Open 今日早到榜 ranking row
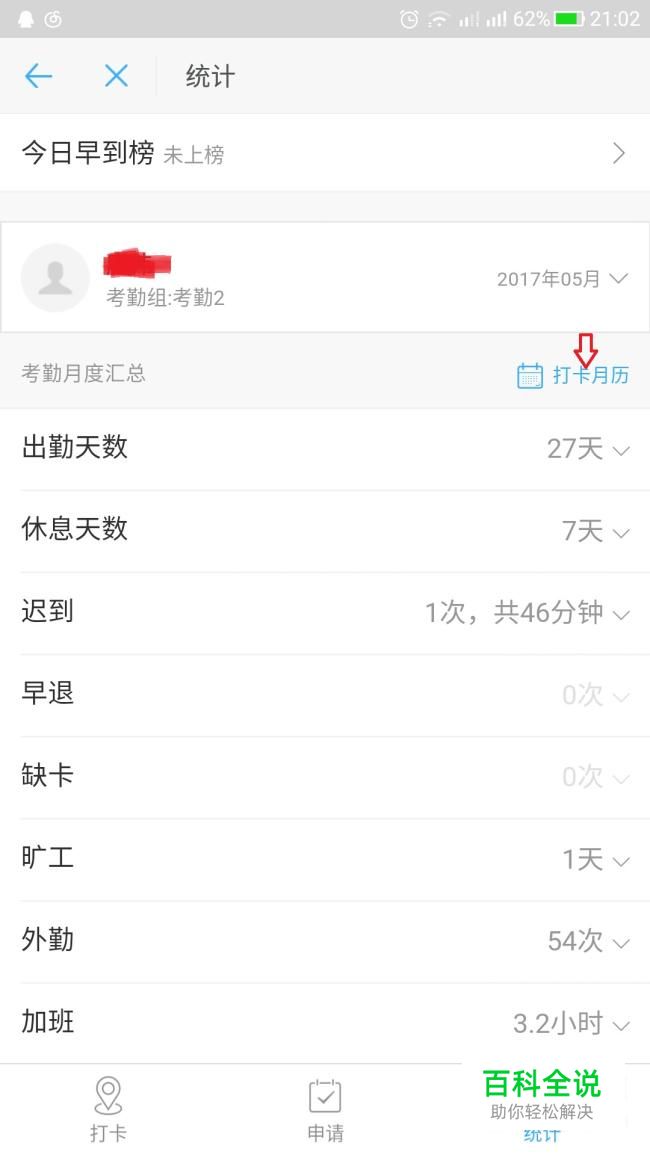Viewport: 650px width, 1155px height. click(325, 153)
